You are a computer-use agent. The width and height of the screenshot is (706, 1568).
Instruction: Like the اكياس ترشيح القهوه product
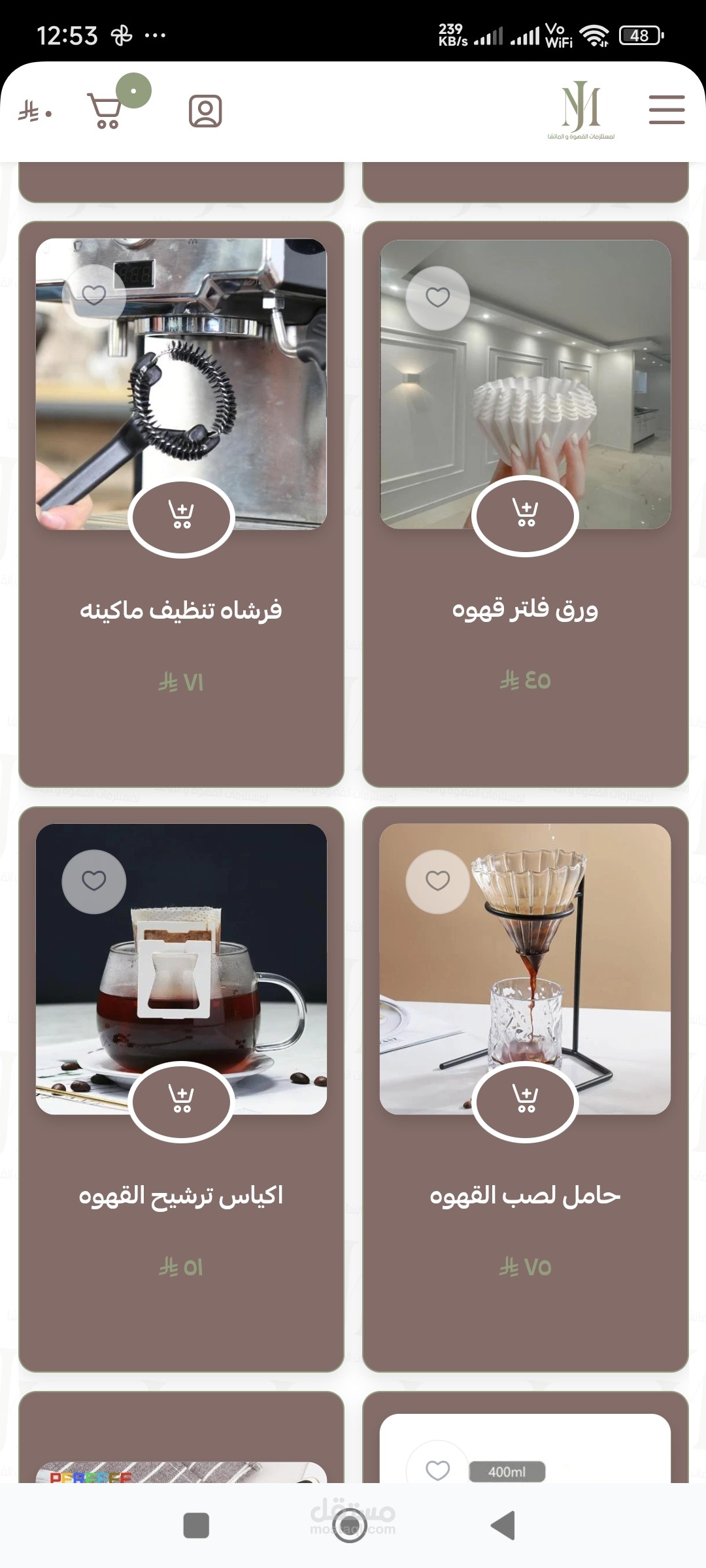pyautogui.click(x=94, y=881)
